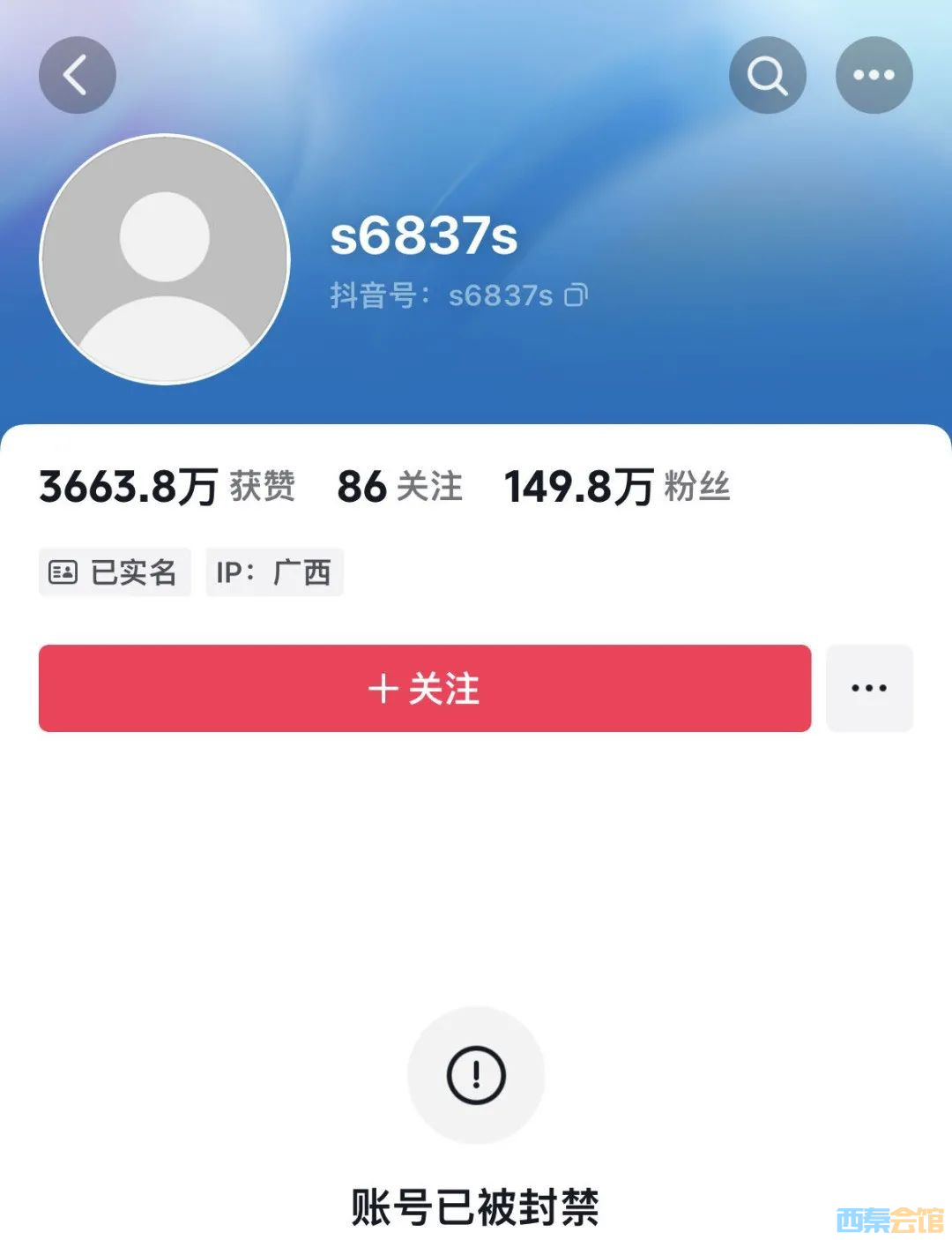View the 3663.8万 获赞 likes count
The width and height of the screenshot is (952, 1240).
pos(167,487)
